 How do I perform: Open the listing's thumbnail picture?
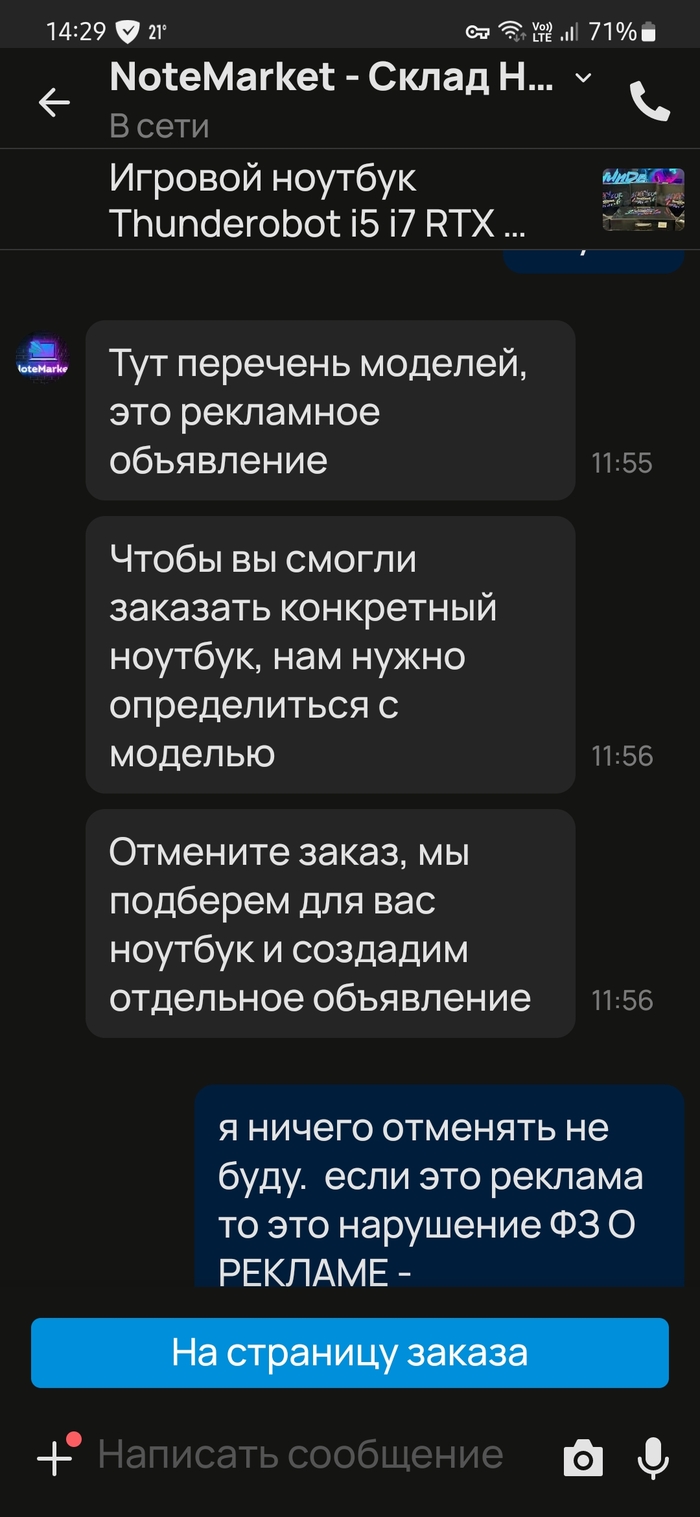(x=642, y=200)
